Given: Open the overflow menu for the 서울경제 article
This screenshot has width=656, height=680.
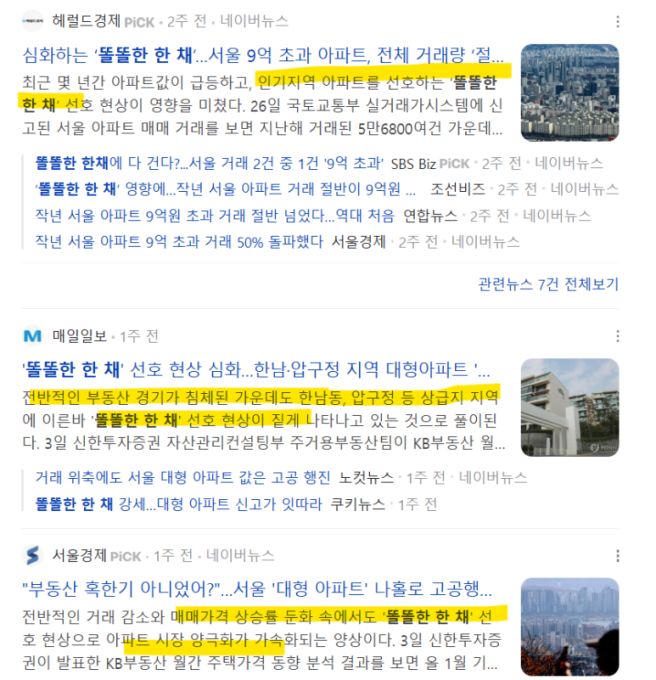Looking at the screenshot, I should coord(618,555).
